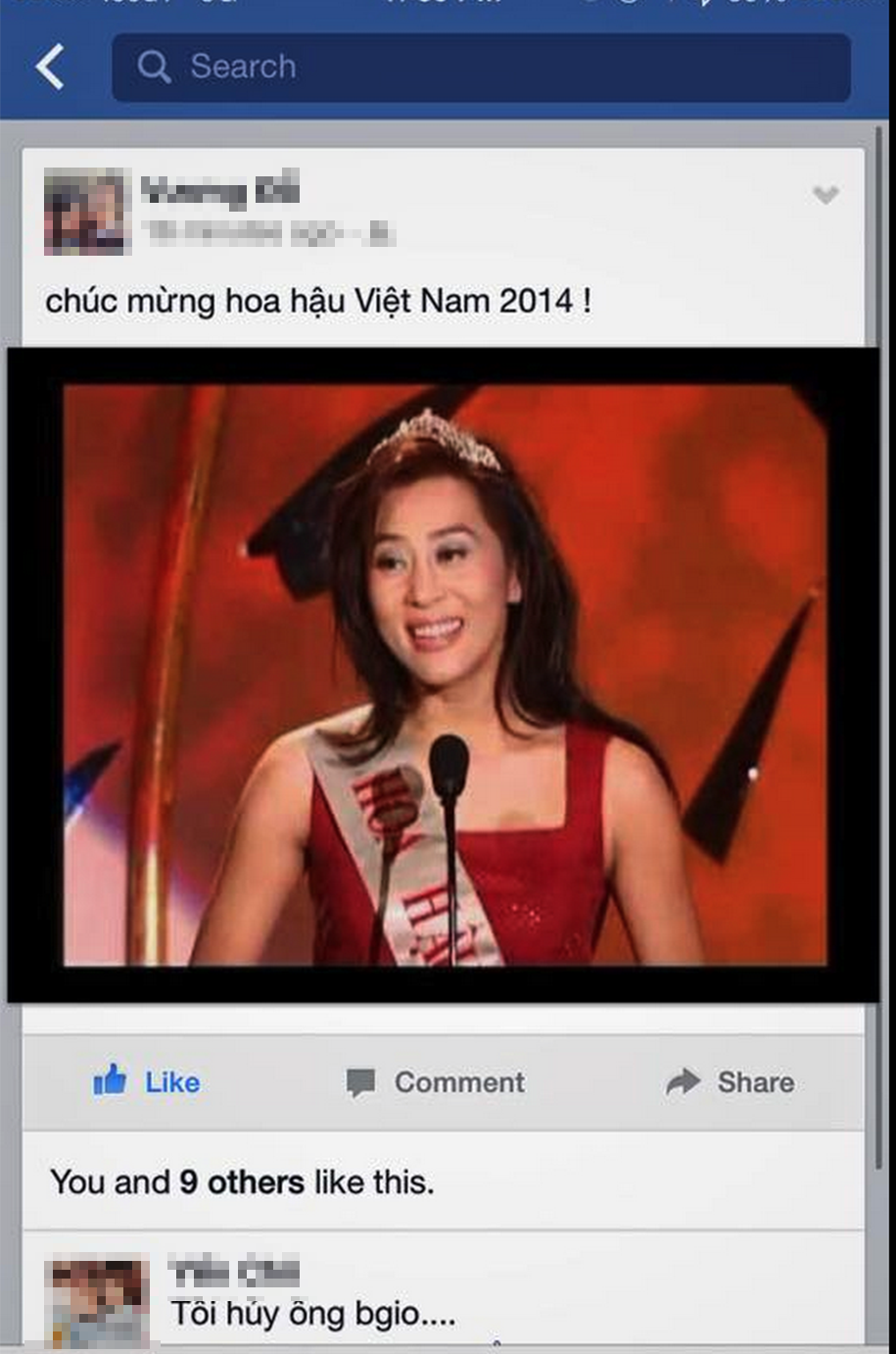Click the Comment speech bubble icon

point(361,1082)
